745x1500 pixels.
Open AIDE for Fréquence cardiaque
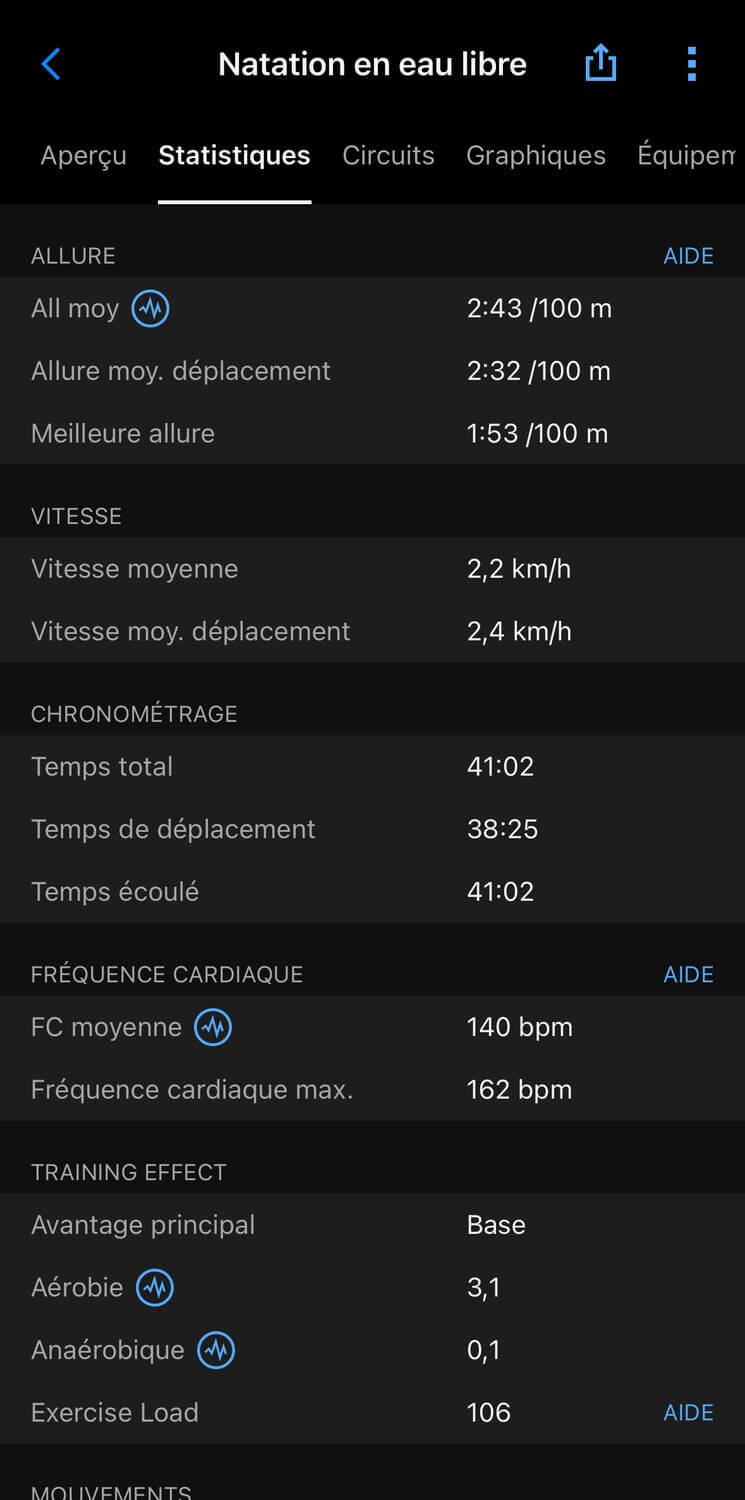[x=688, y=975]
